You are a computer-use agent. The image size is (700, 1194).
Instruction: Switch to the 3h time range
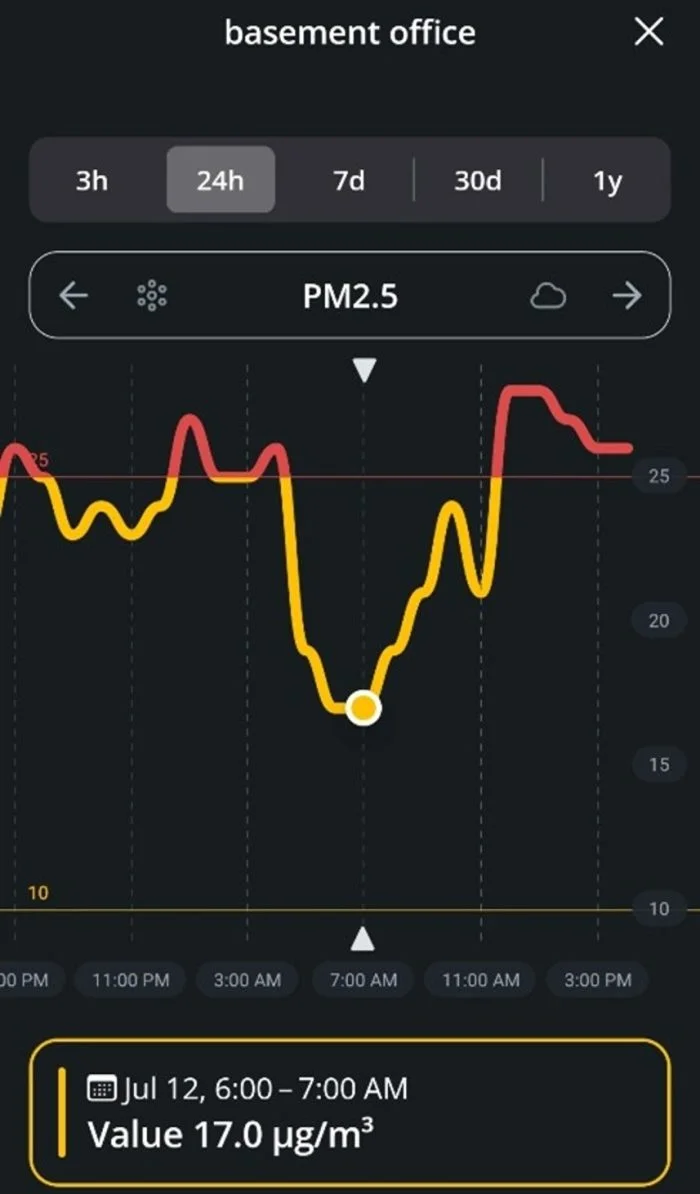[x=91, y=180]
